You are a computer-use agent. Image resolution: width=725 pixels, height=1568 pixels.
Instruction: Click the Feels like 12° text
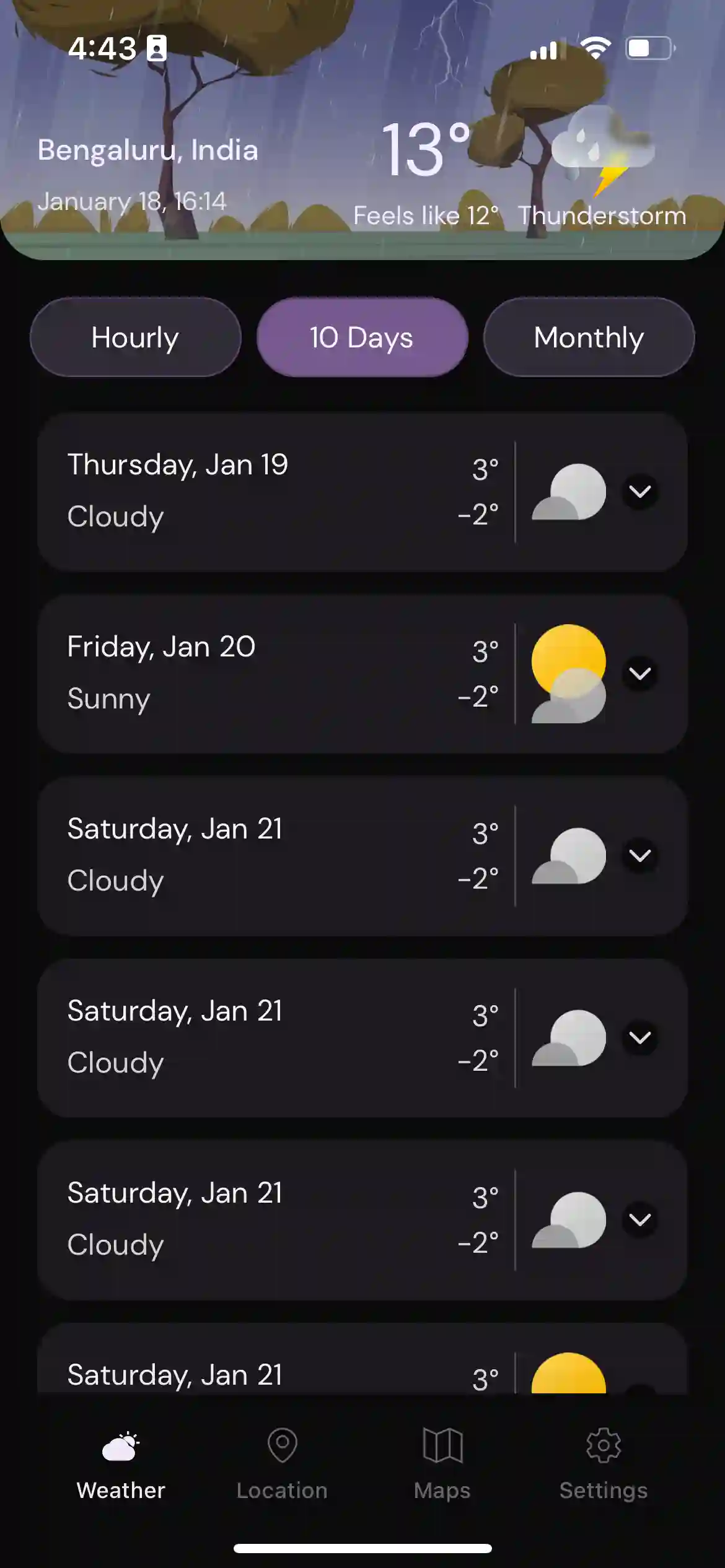click(x=428, y=216)
